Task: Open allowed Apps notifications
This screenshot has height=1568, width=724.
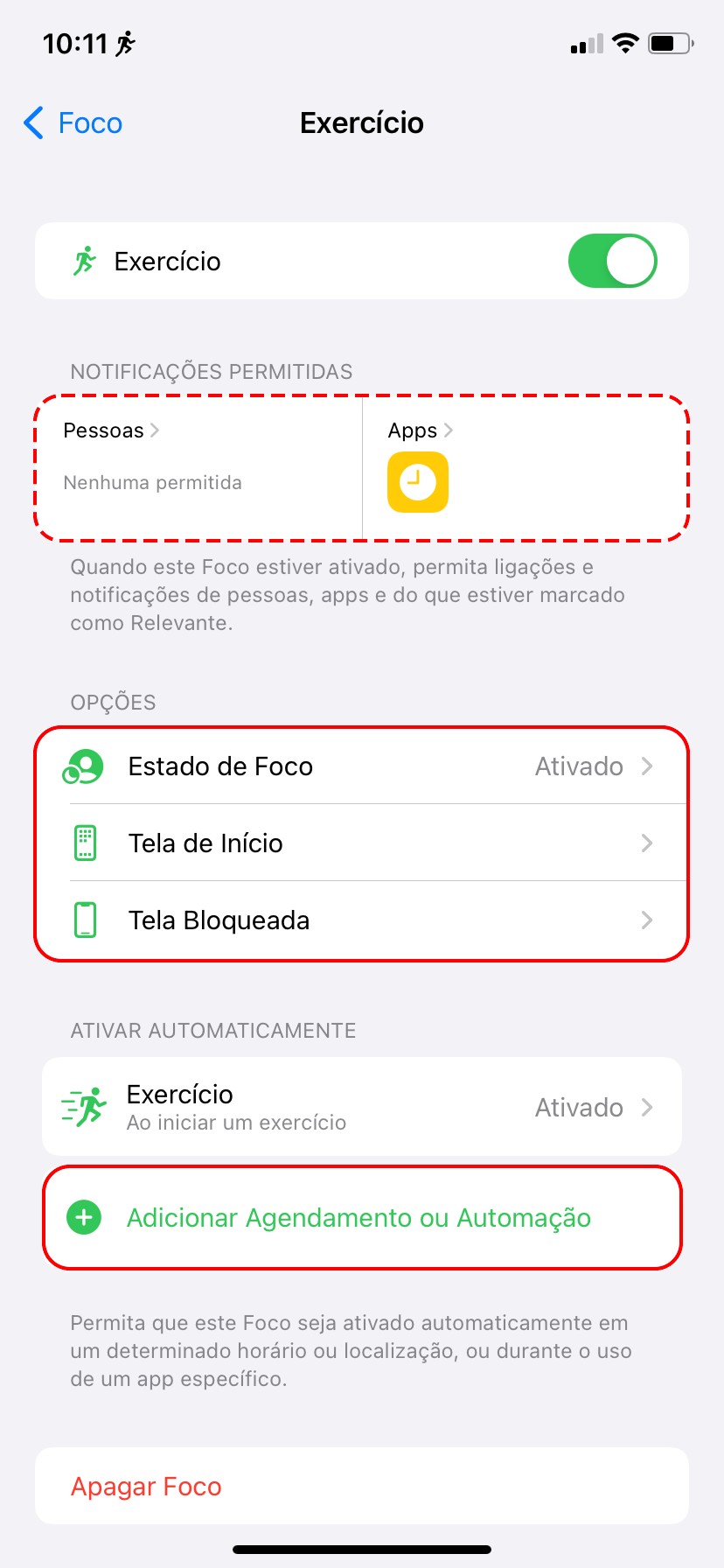Action: [420, 430]
